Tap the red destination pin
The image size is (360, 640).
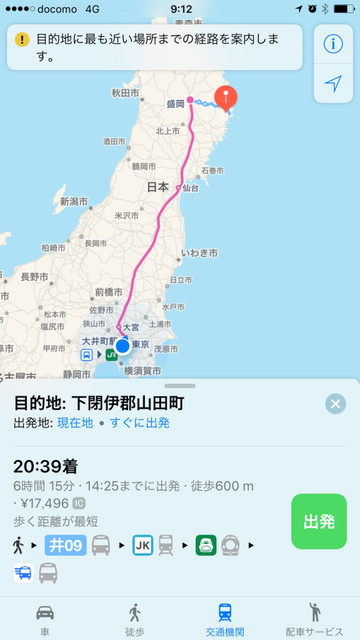227,97
